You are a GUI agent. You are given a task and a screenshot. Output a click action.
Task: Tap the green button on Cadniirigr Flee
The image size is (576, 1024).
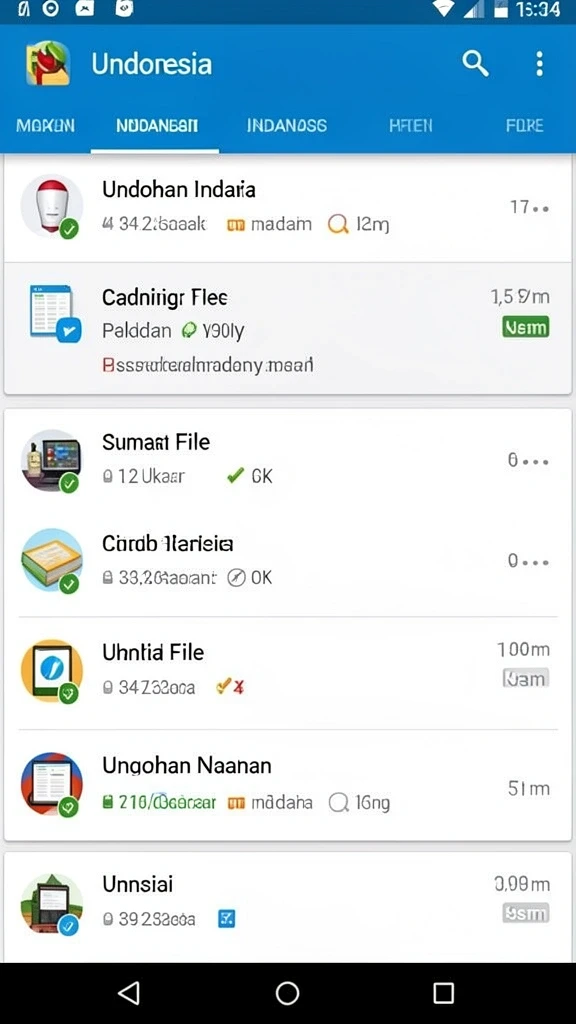526,327
